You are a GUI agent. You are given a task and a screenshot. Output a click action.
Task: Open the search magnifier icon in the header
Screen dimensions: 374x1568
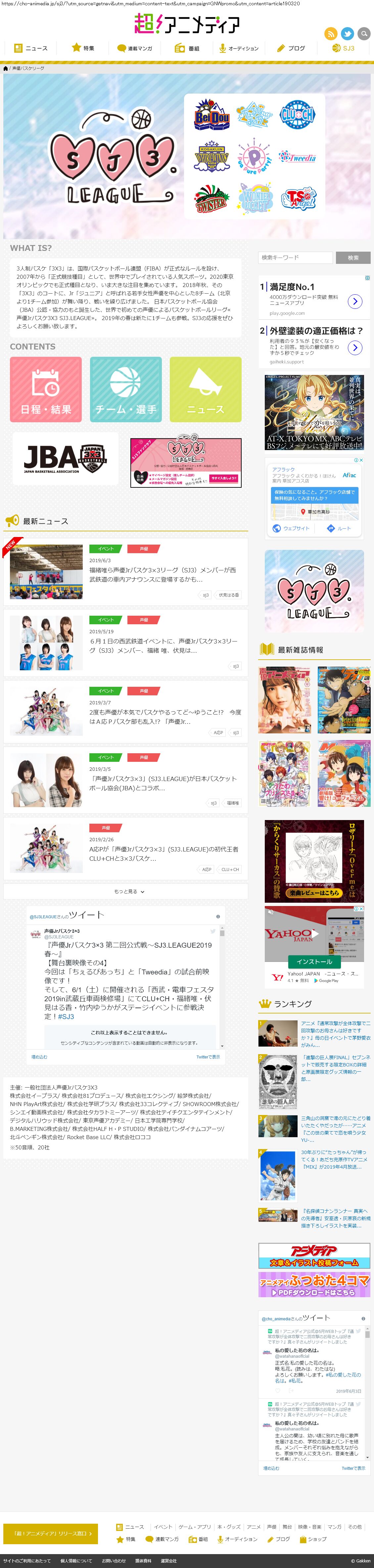[x=364, y=33]
